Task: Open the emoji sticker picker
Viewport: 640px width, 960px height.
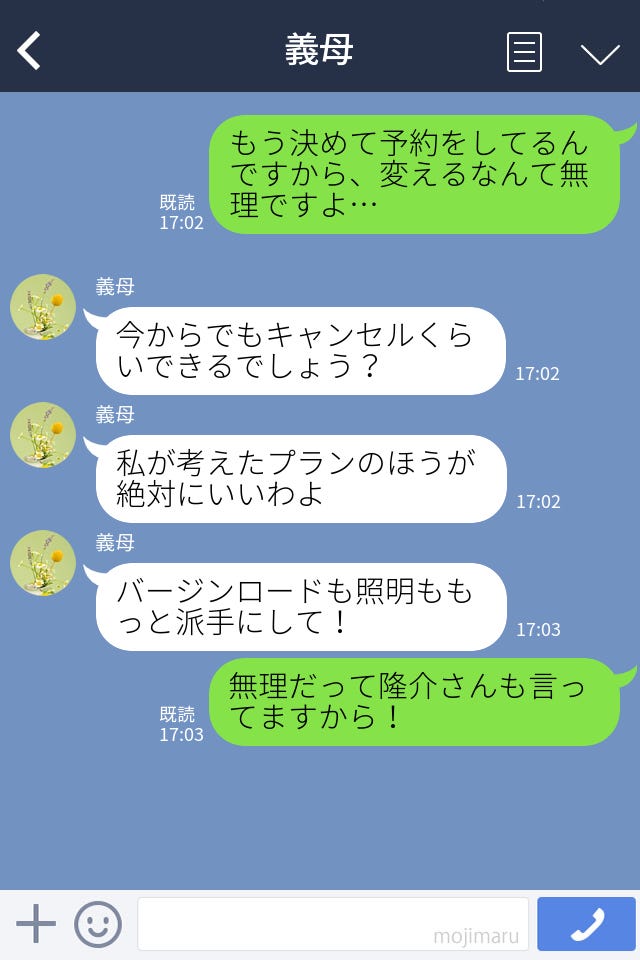Action: tap(98, 924)
